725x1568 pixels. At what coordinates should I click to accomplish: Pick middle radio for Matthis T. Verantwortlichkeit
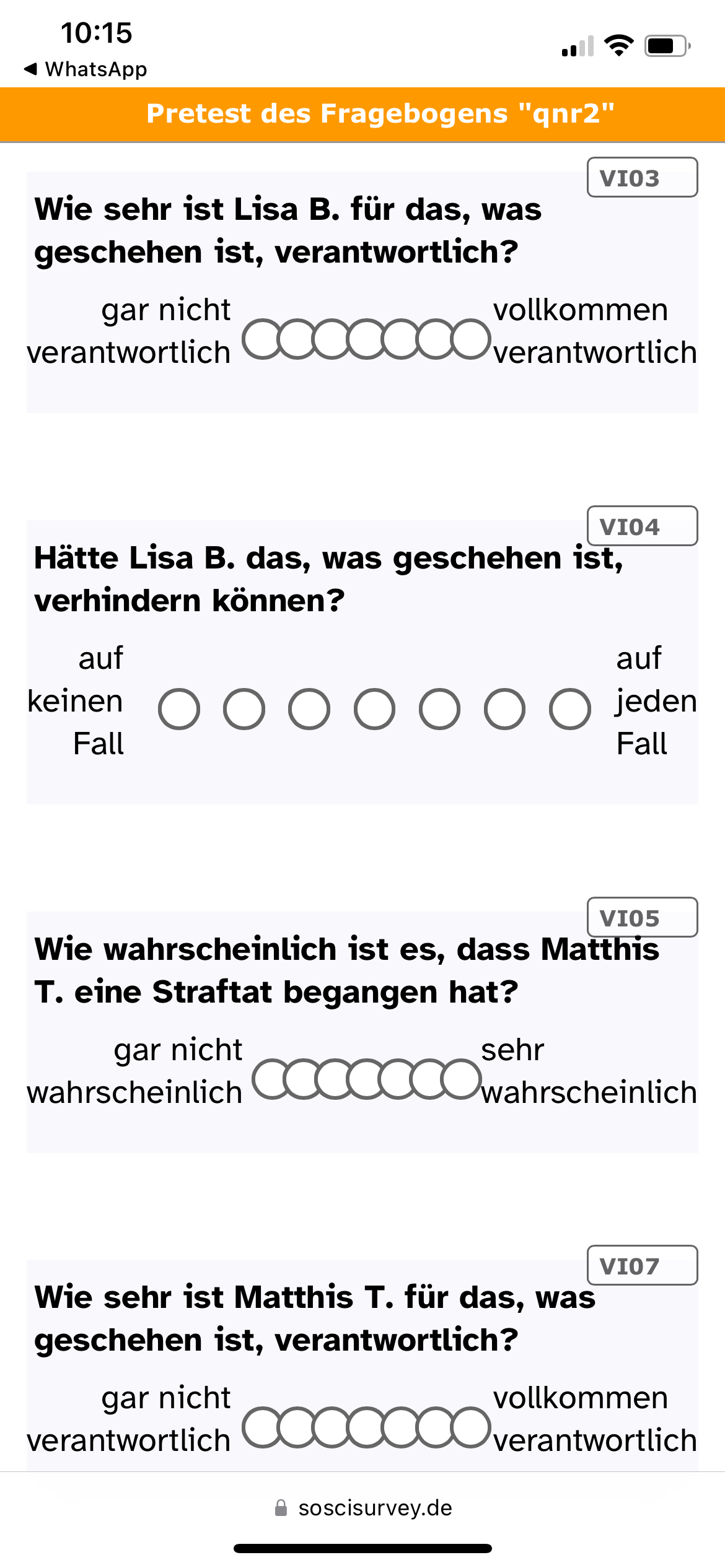point(367,1427)
